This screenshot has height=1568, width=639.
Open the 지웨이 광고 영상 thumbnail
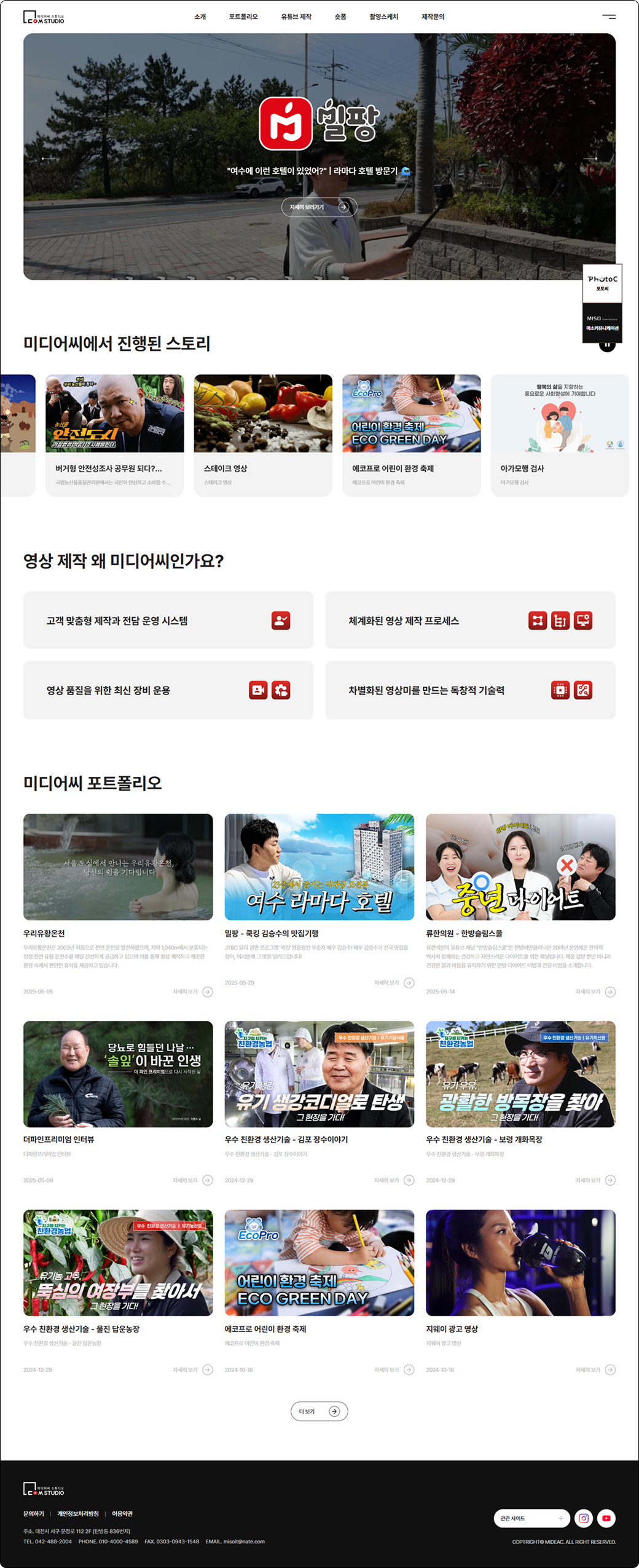pyautogui.click(x=520, y=1263)
